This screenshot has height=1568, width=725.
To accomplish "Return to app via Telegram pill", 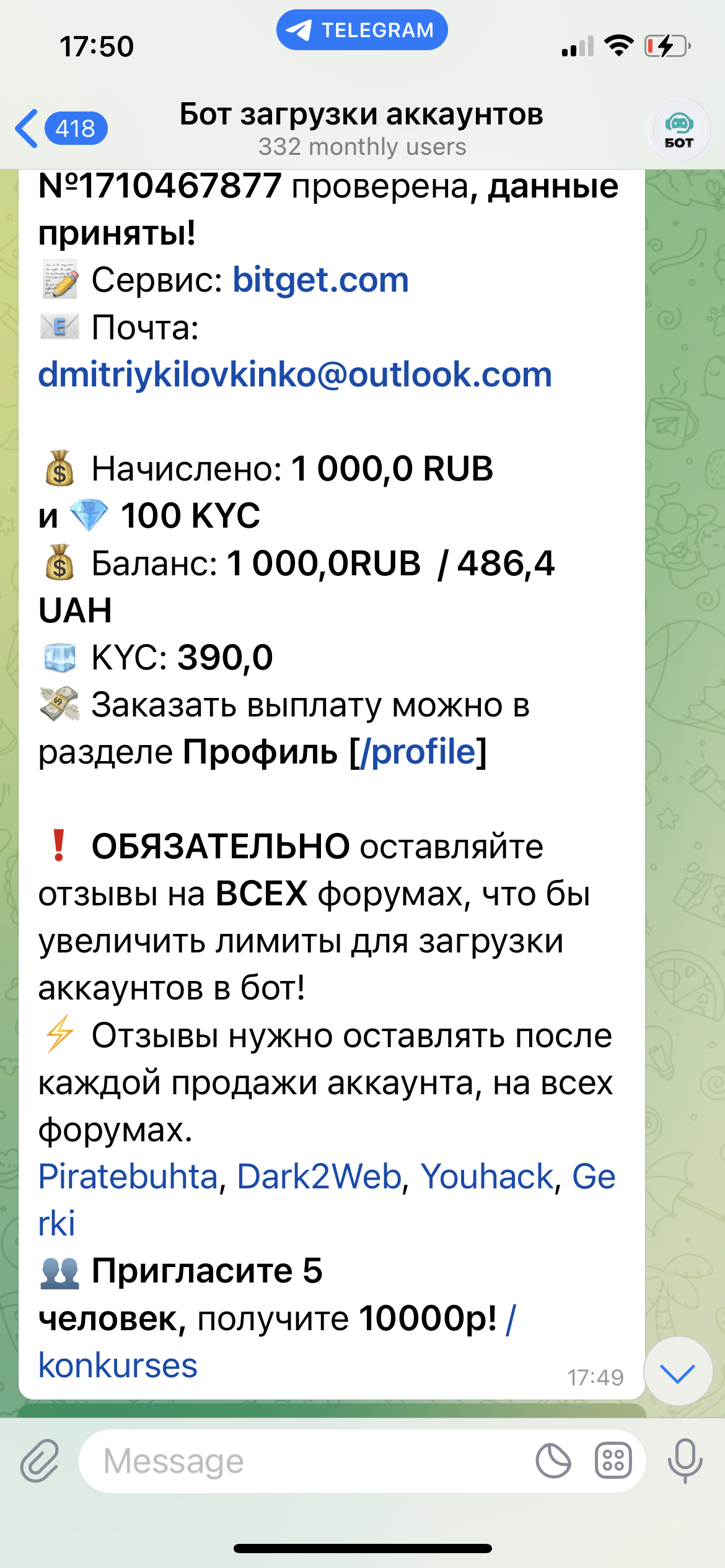I will pyautogui.click(x=362, y=30).
